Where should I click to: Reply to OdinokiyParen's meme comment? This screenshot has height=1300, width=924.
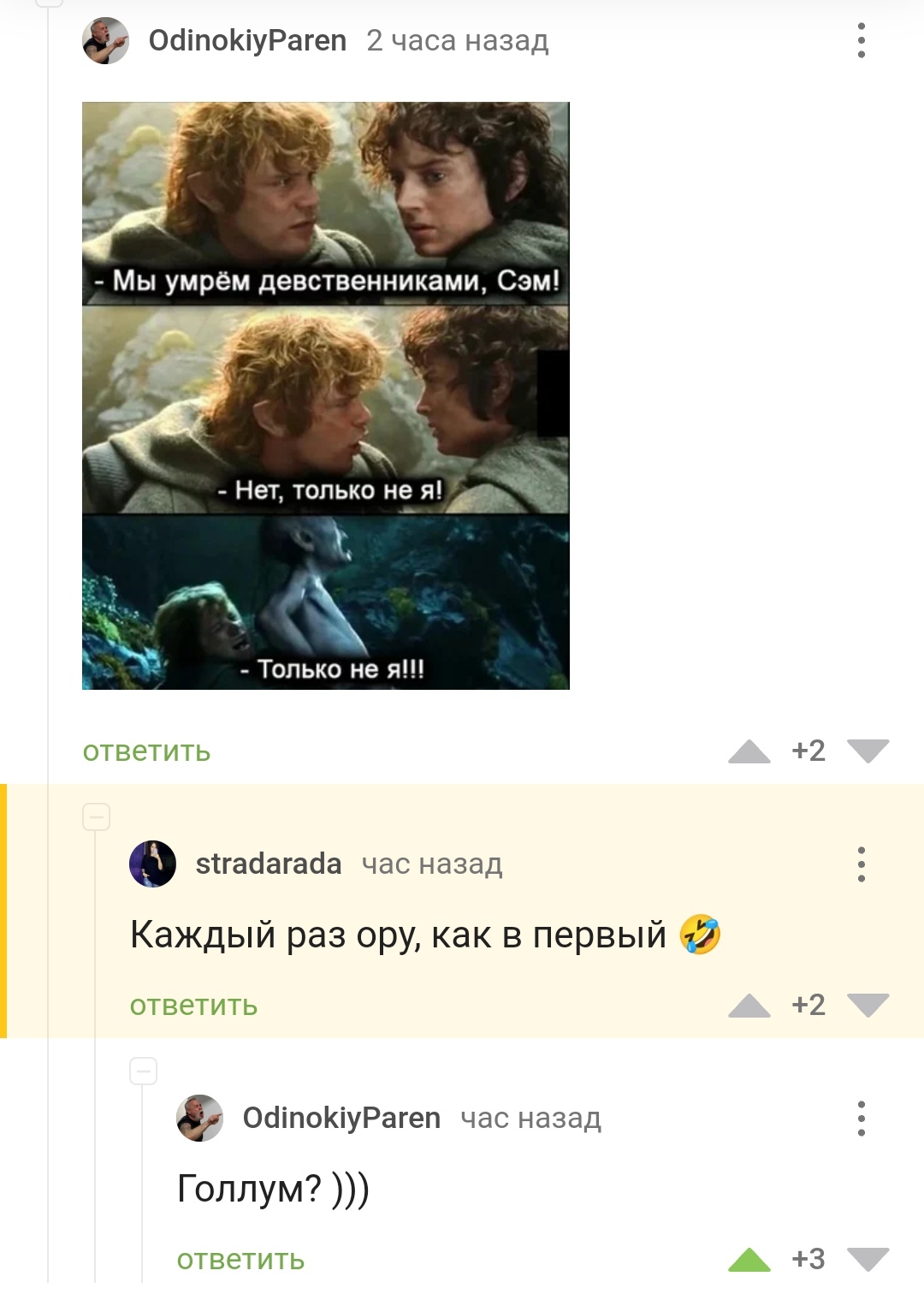click(x=146, y=751)
